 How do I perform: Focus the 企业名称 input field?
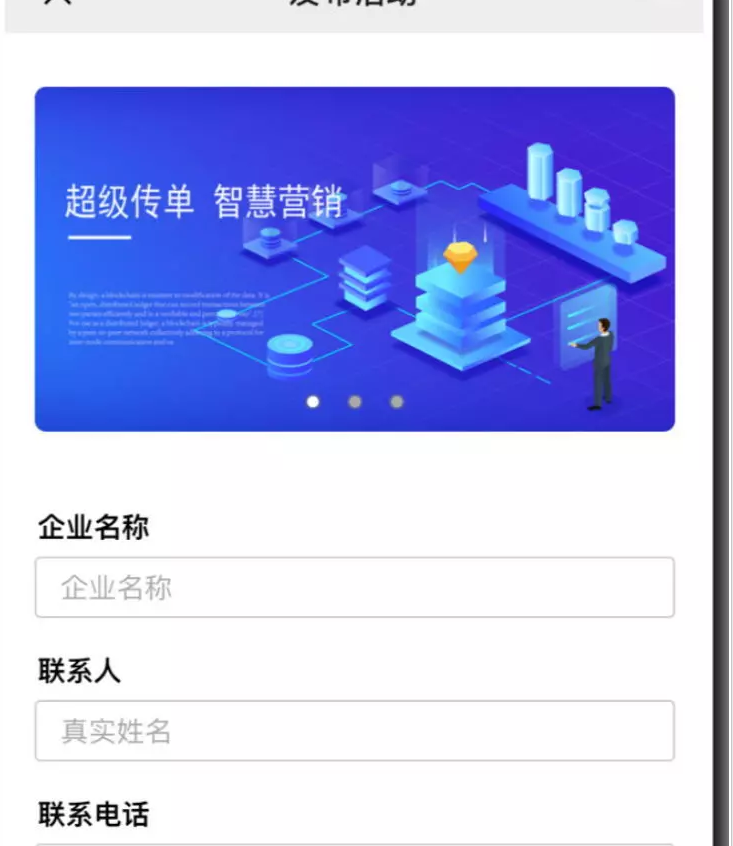[354, 588]
